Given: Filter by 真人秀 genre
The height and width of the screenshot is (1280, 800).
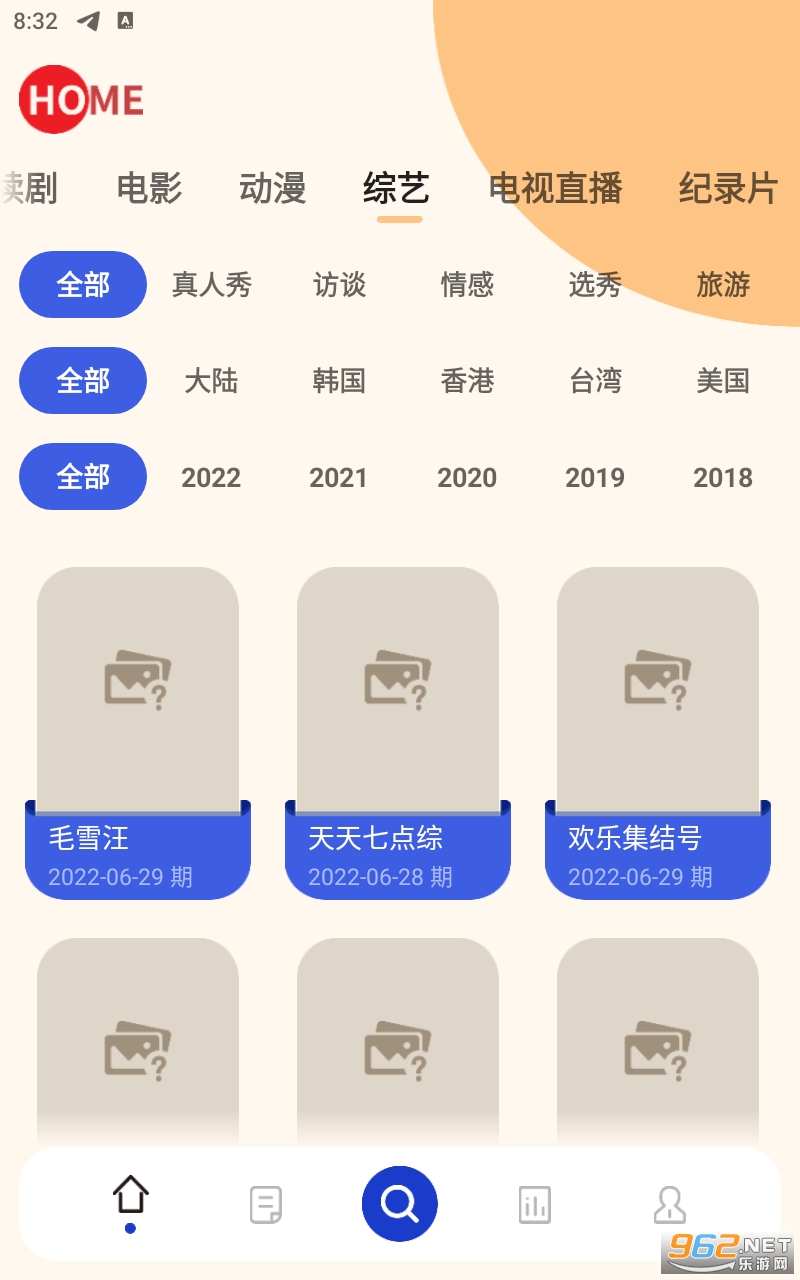Looking at the screenshot, I should [211, 285].
